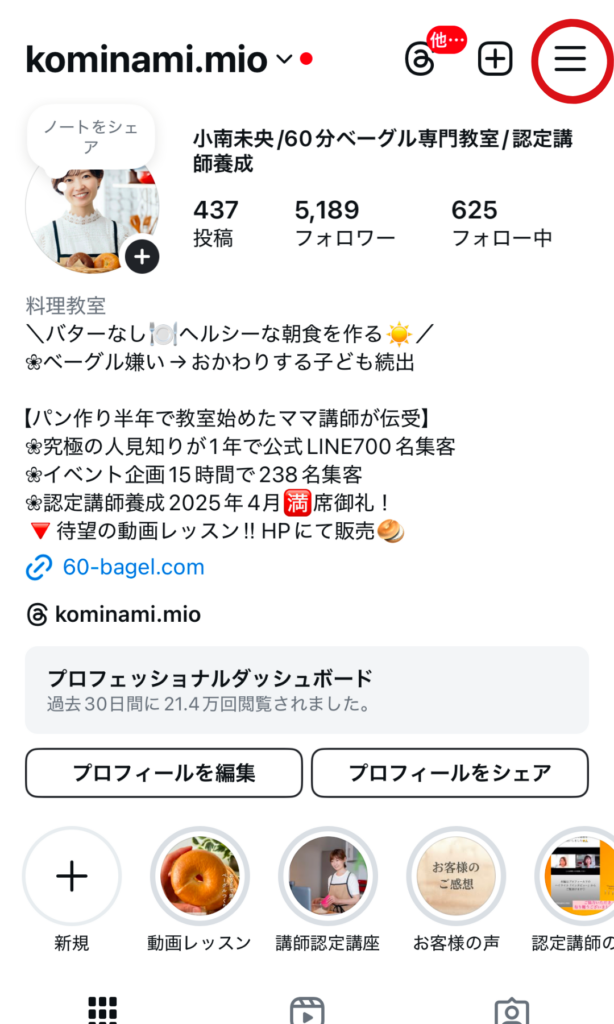Tap プロフィールをシェア button
The width and height of the screenshot is (614, 1024).
tap(450, 773)
